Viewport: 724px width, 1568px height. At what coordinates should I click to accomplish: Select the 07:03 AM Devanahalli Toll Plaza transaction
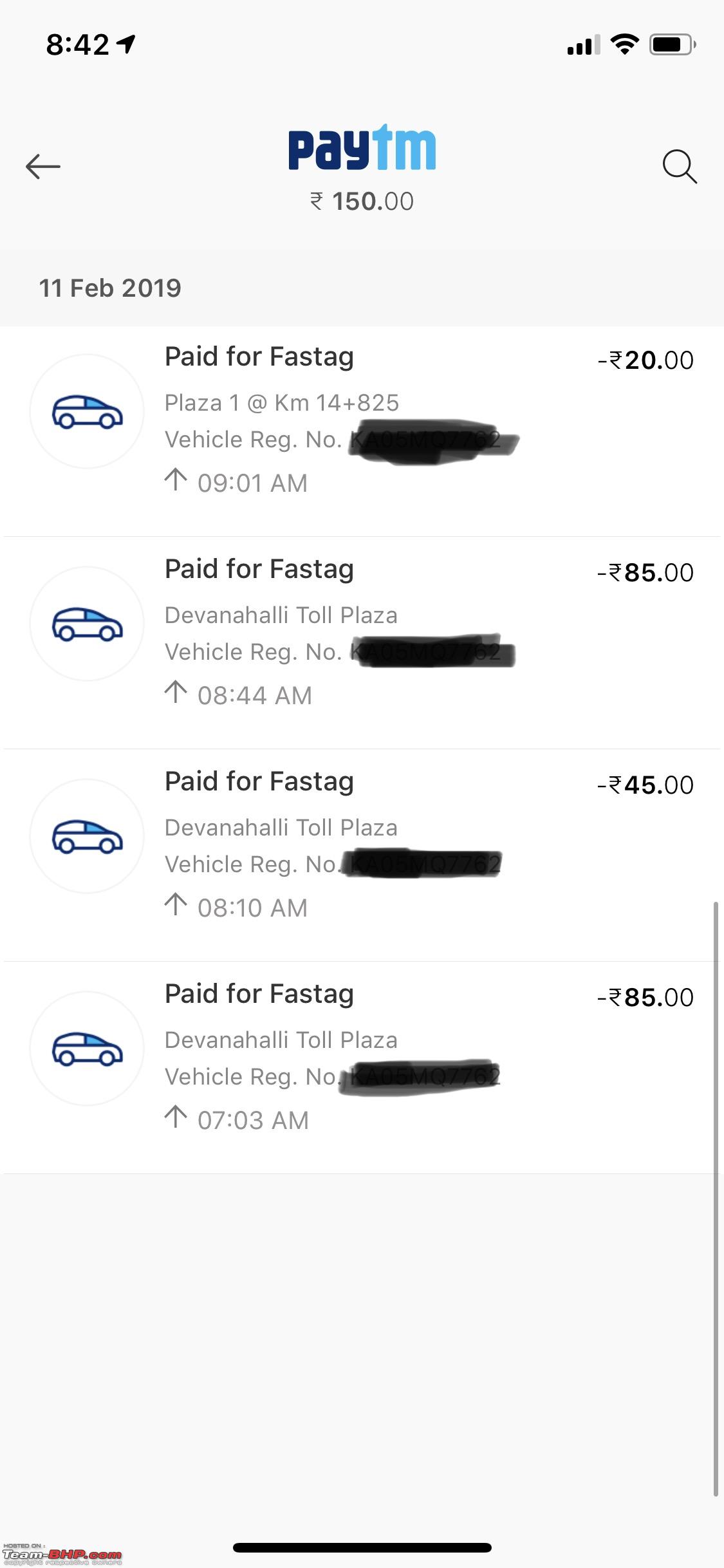(362, 1068)
